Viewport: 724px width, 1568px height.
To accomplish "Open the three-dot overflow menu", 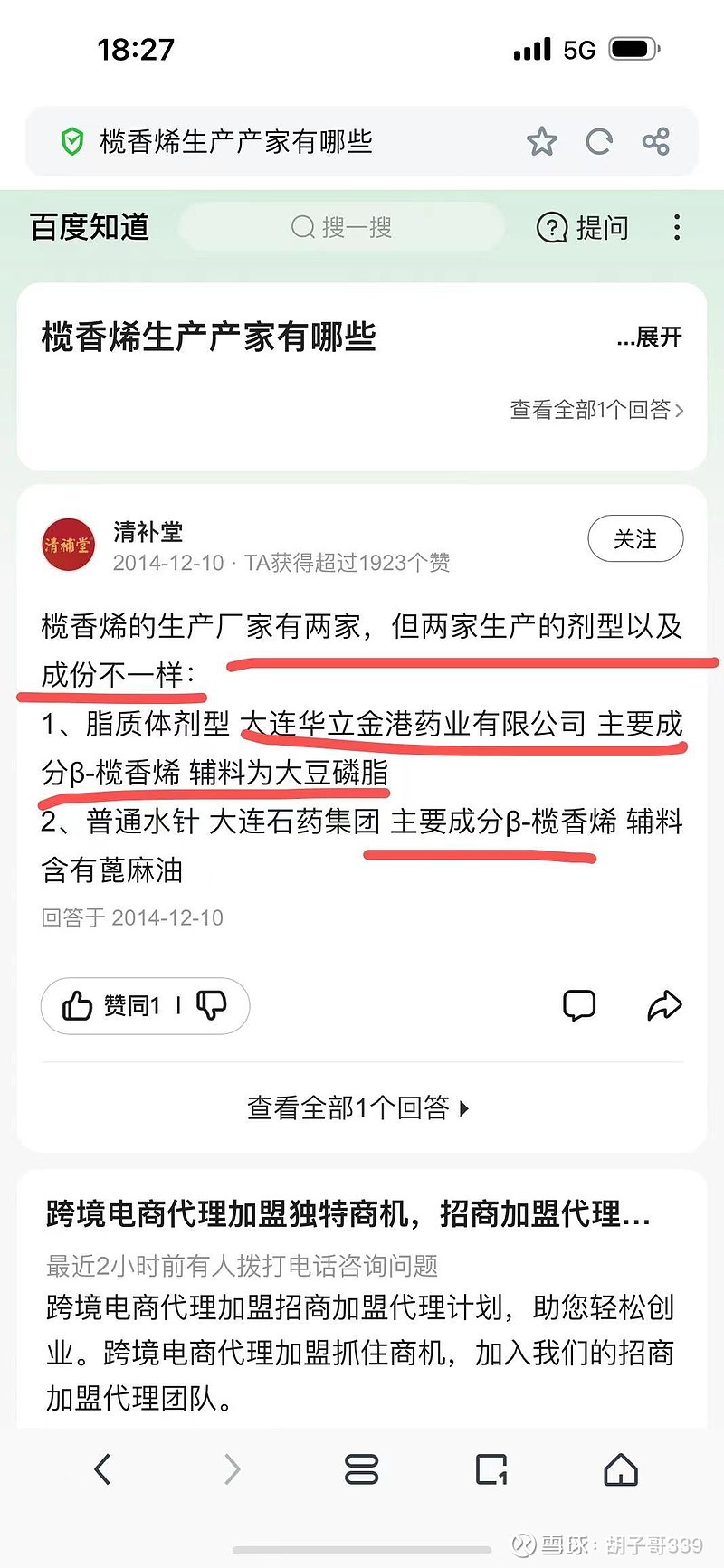I will point(676,227).
